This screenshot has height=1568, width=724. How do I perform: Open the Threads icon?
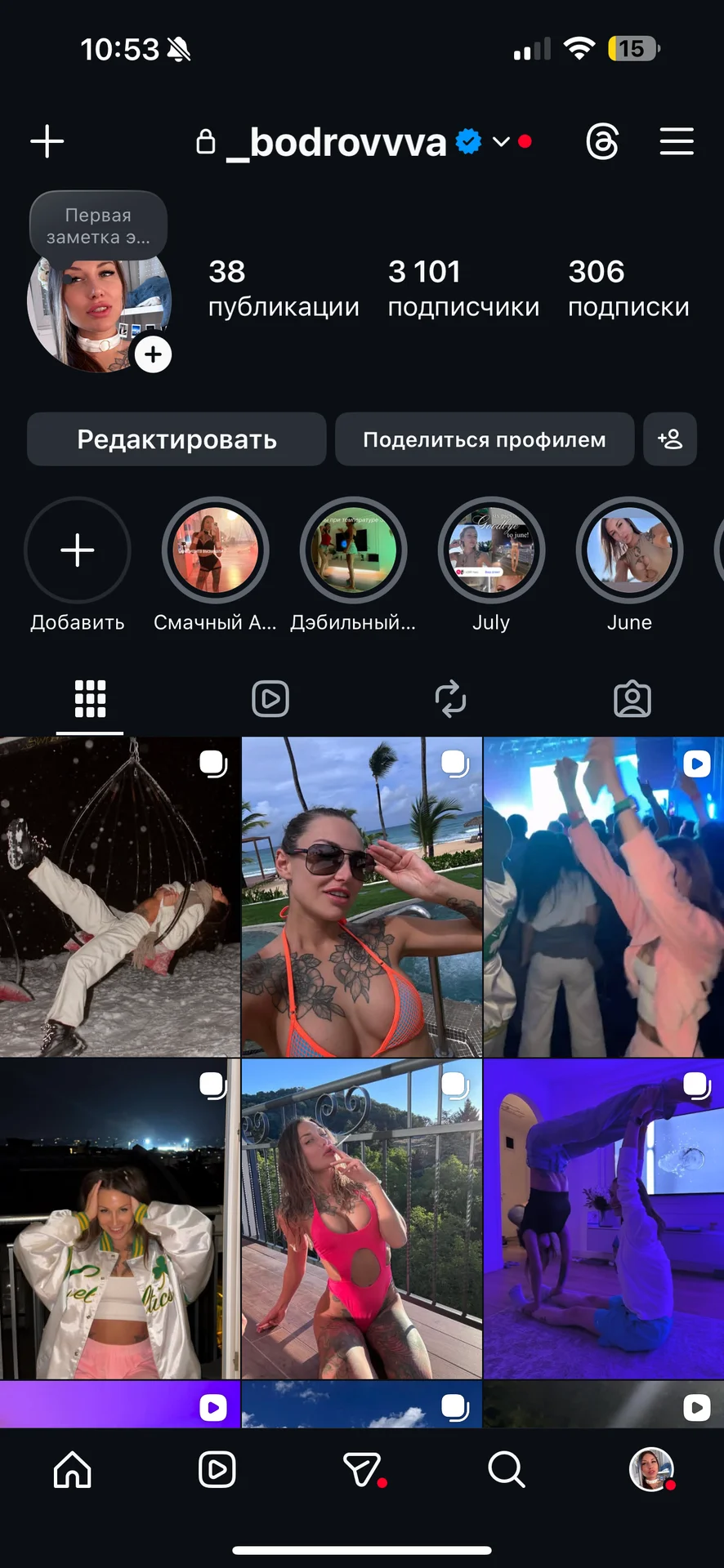point(602,142)
